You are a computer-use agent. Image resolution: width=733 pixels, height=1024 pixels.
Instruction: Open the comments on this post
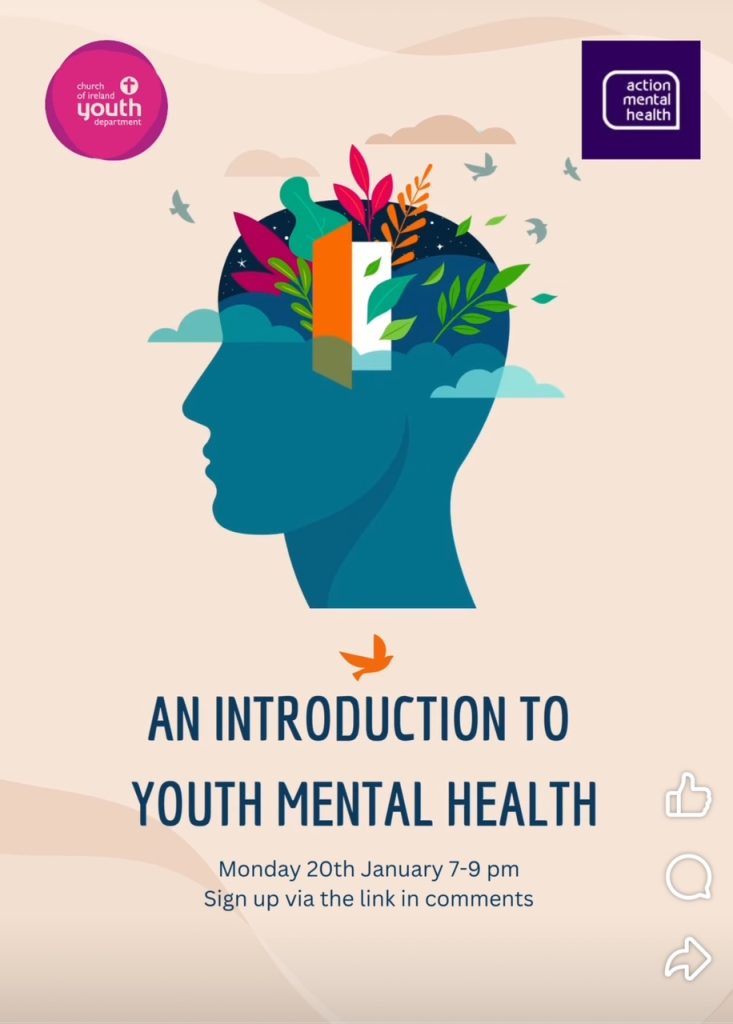tap(688, 878)
